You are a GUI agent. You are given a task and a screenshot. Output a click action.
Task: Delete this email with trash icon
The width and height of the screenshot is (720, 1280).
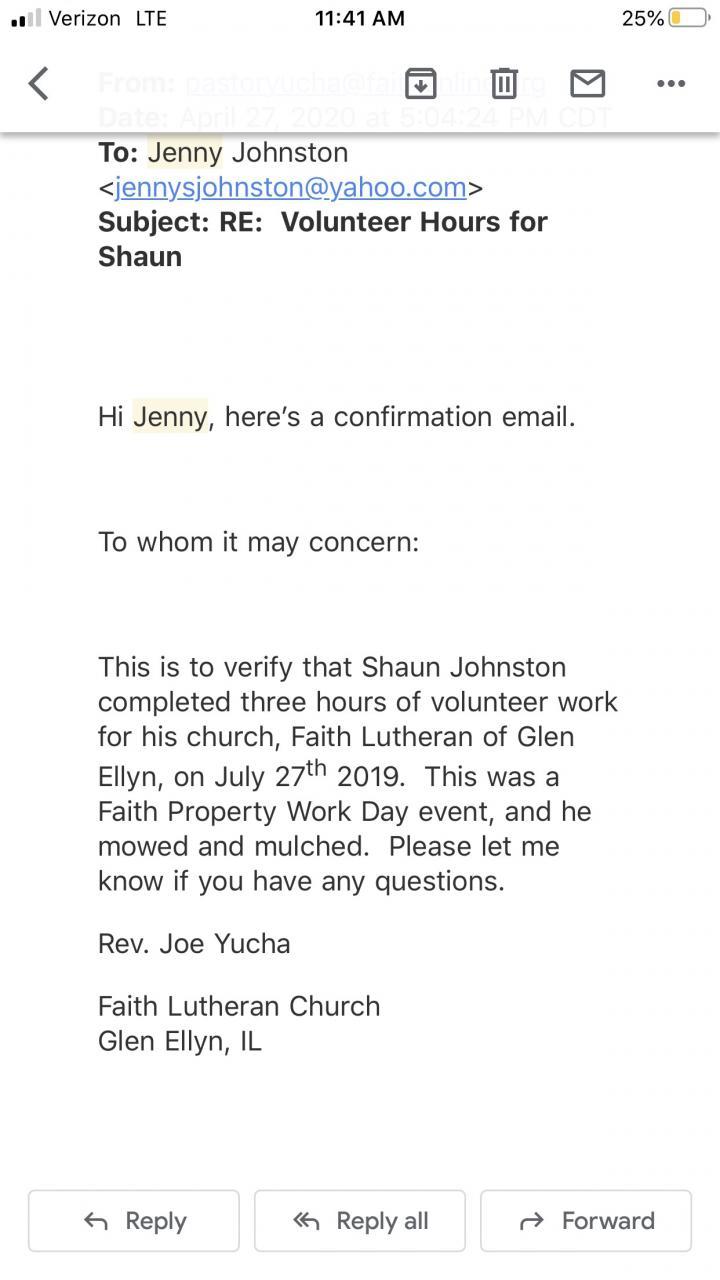pos(504,83)
